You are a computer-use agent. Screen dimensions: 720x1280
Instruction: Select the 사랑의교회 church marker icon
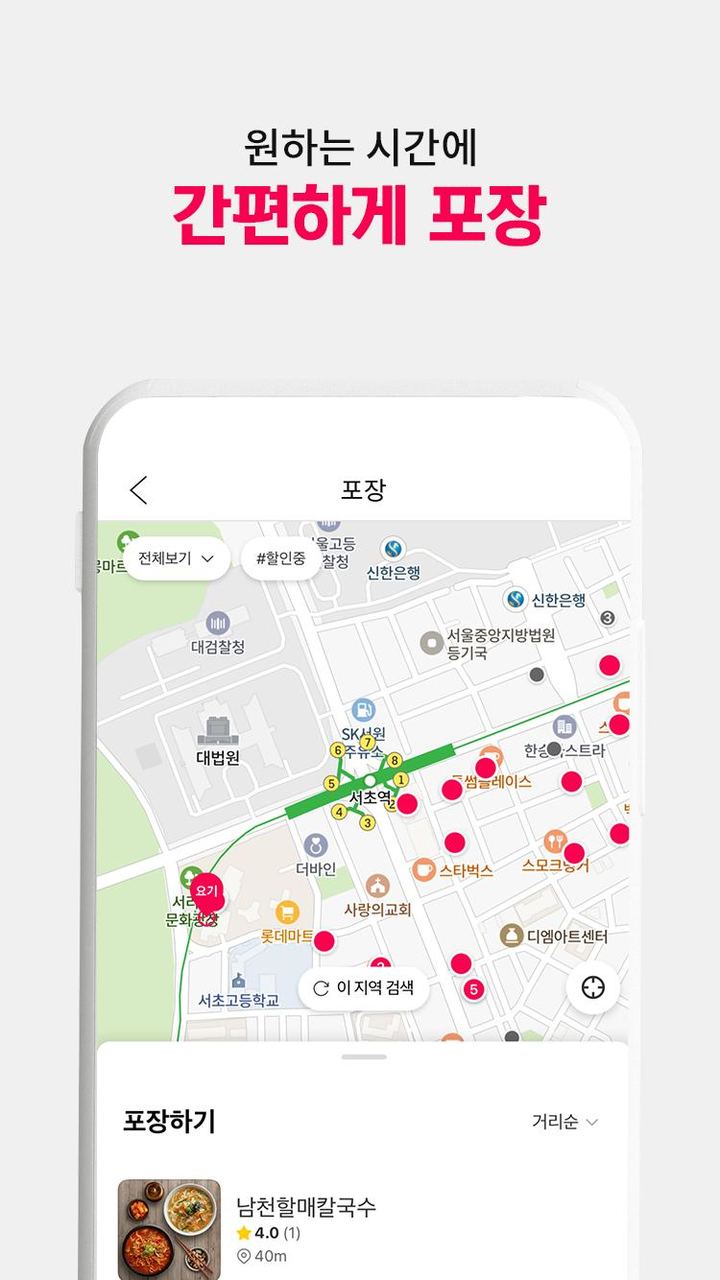point(375,886)
